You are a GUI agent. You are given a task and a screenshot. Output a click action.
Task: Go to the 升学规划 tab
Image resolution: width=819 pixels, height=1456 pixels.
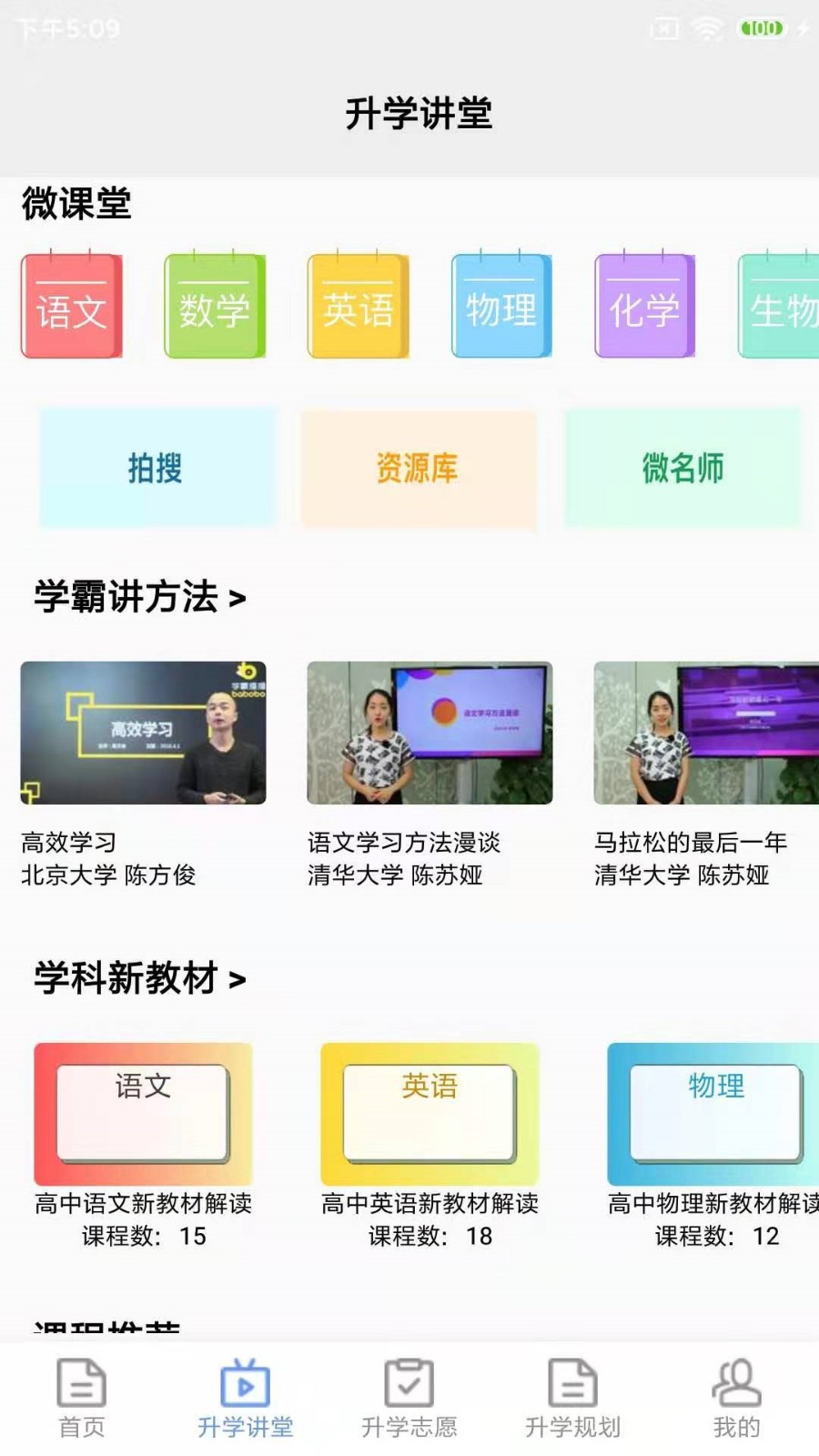[573, 1398]
